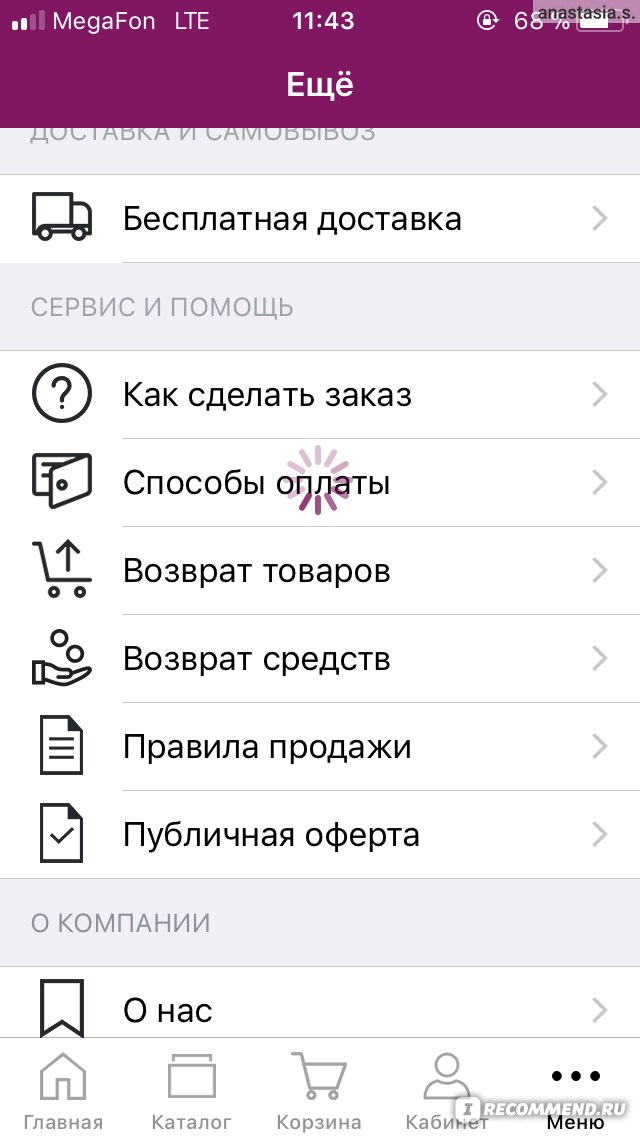Open Как сделать заказ help page

click(x=320, y=395)
